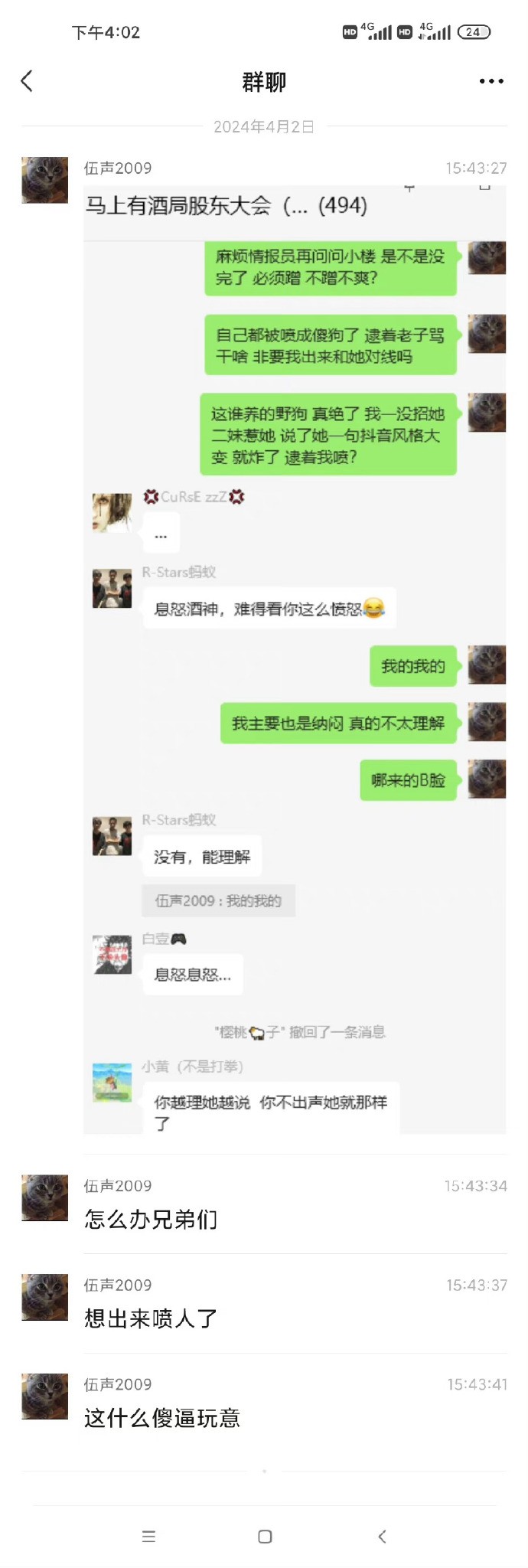Open the overflow menu in the header
This screenshot has height=1568, width=528.
(491, 81)
